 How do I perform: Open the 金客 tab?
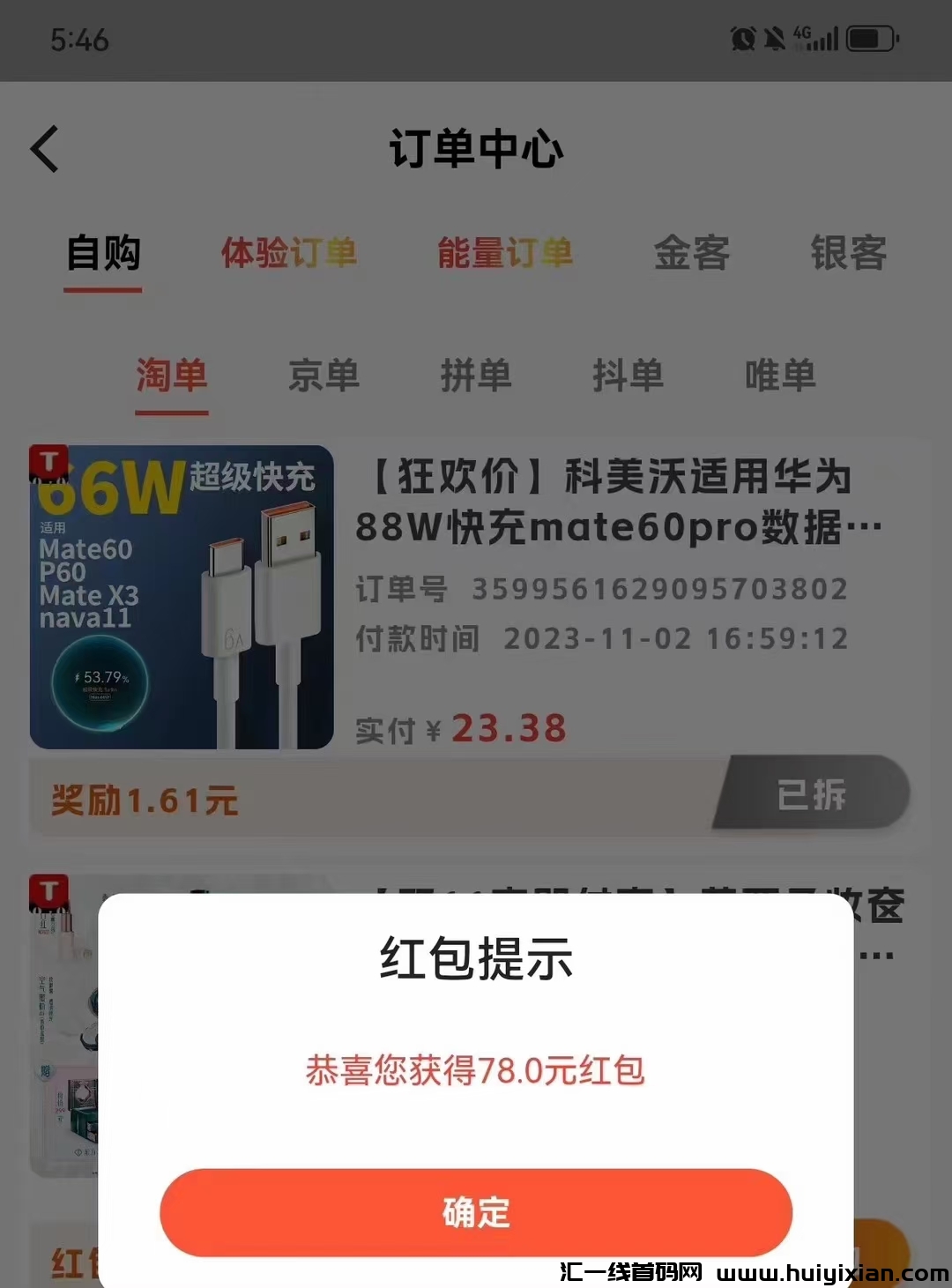point(692,253)
